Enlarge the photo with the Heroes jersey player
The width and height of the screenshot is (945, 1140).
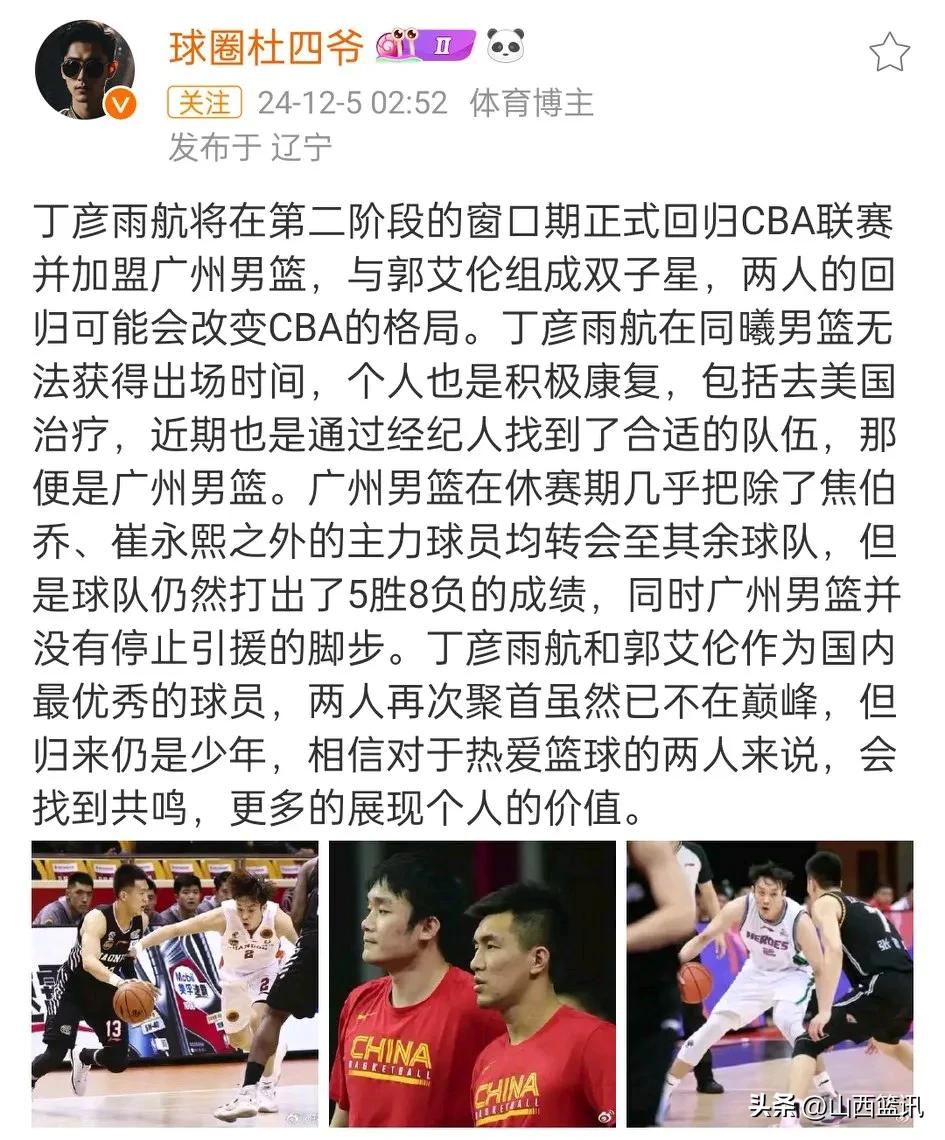point(769,983)
